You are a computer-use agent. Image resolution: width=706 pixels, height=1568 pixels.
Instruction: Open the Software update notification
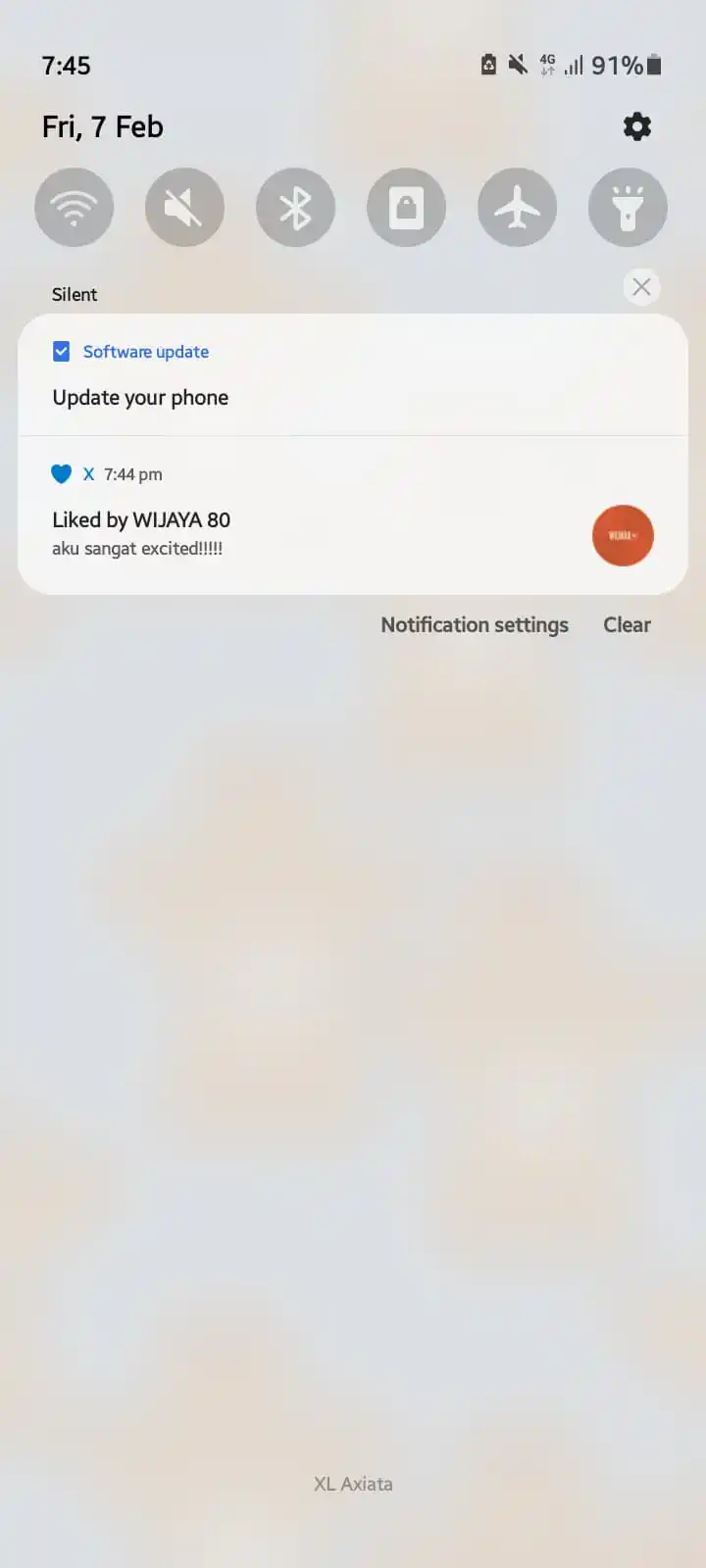[294, 377]
